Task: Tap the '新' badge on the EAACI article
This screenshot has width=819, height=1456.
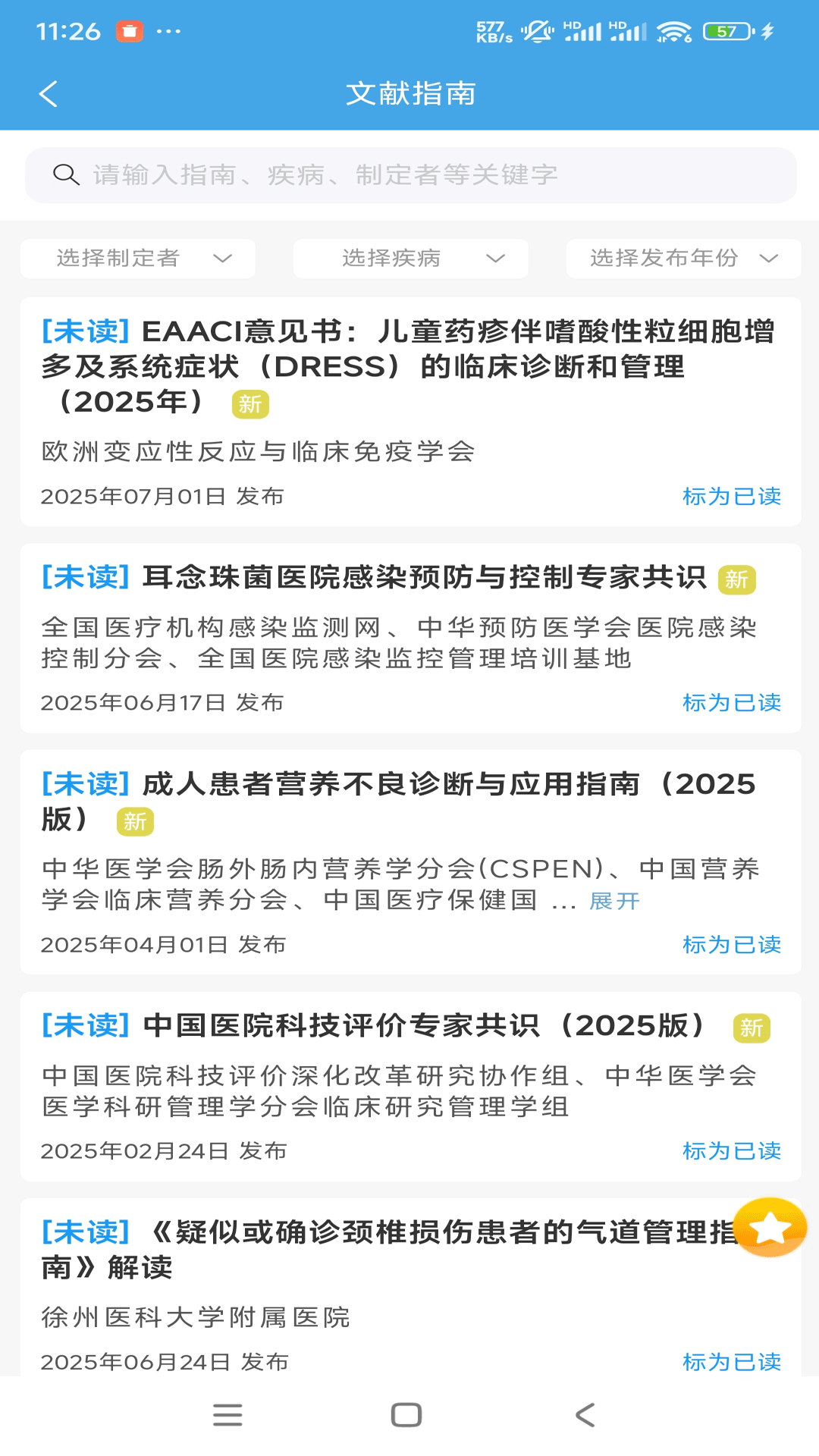Action: [250, 406]
